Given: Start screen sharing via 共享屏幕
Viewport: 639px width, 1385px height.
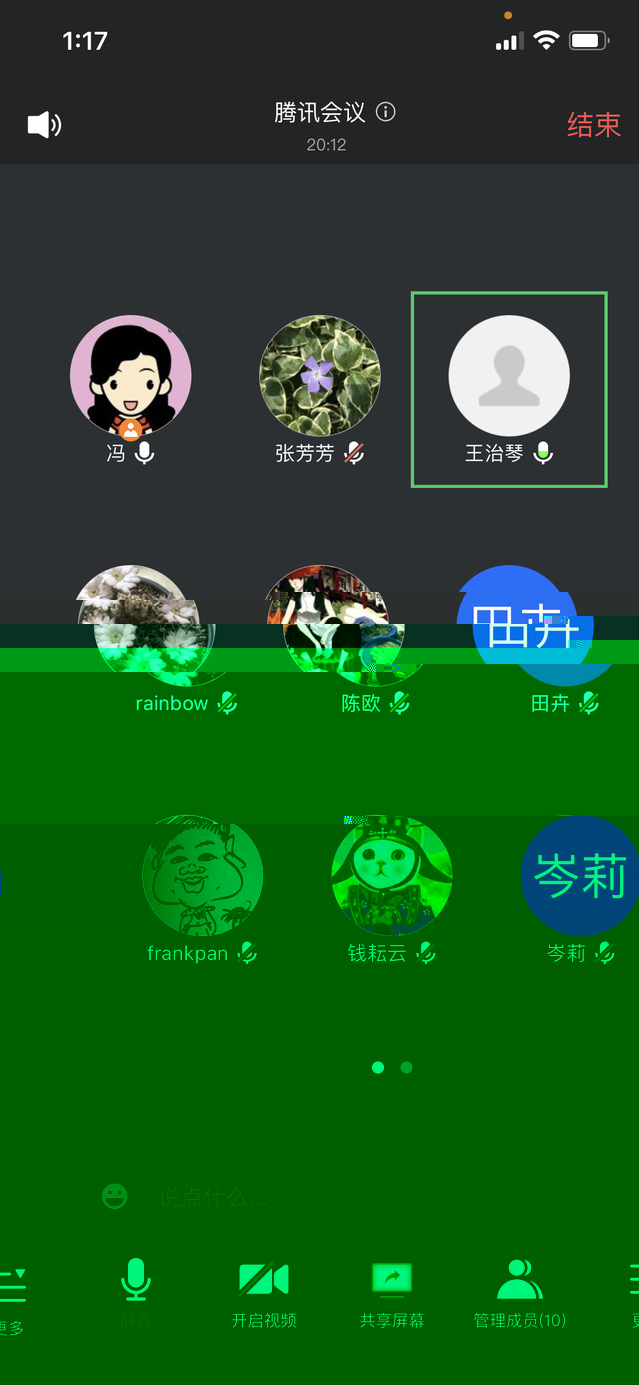Looking at the screenshot, I should tap(392, 1291).
